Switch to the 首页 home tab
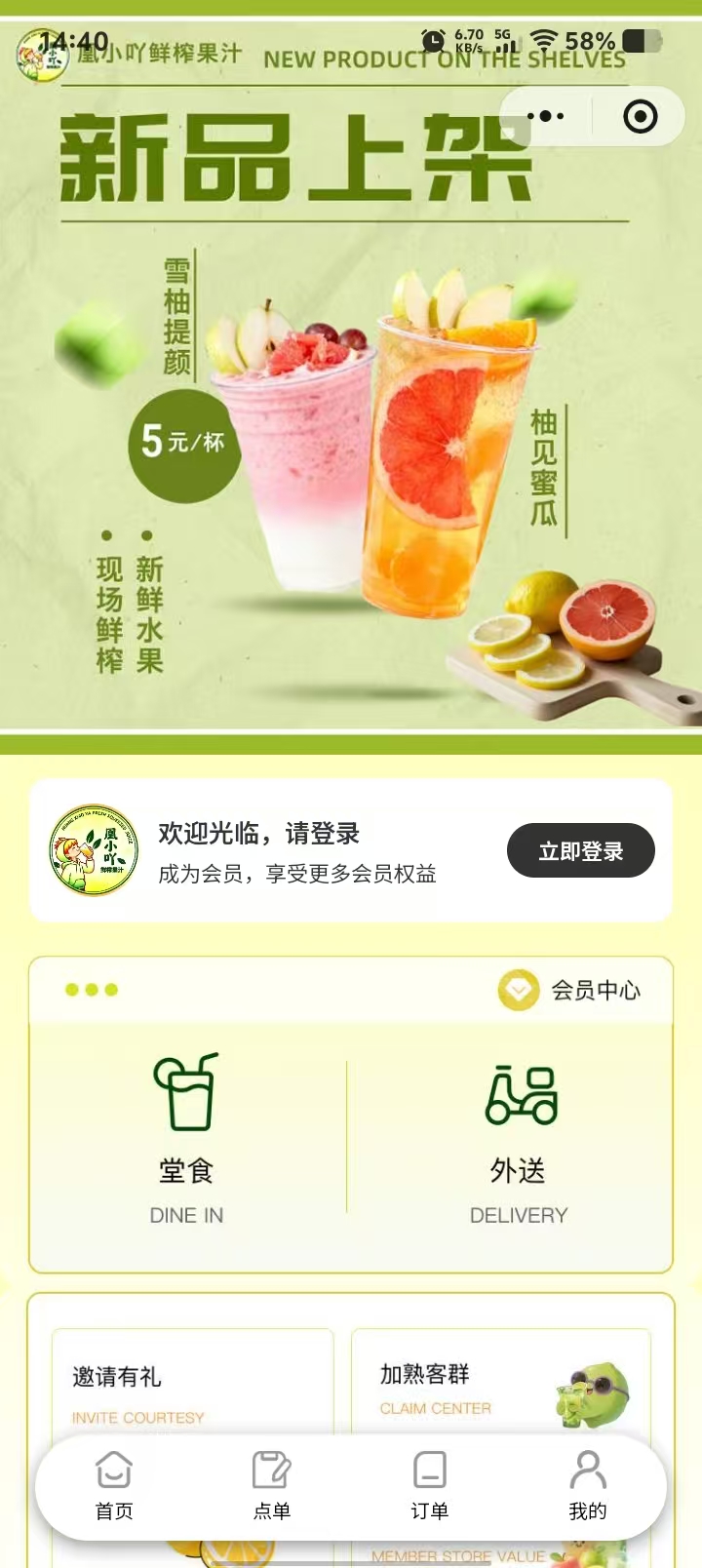702x1568 pixels. [114, 1486]
